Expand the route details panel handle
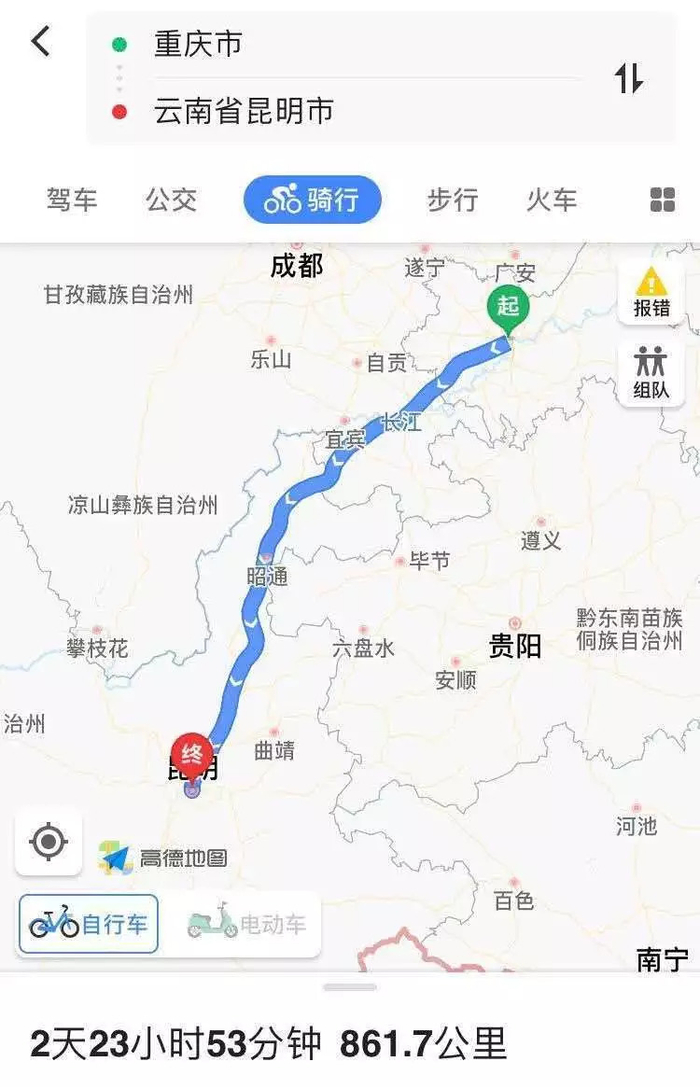Image resolution: width=700 pixels, height=1087 pixels. 350,987
